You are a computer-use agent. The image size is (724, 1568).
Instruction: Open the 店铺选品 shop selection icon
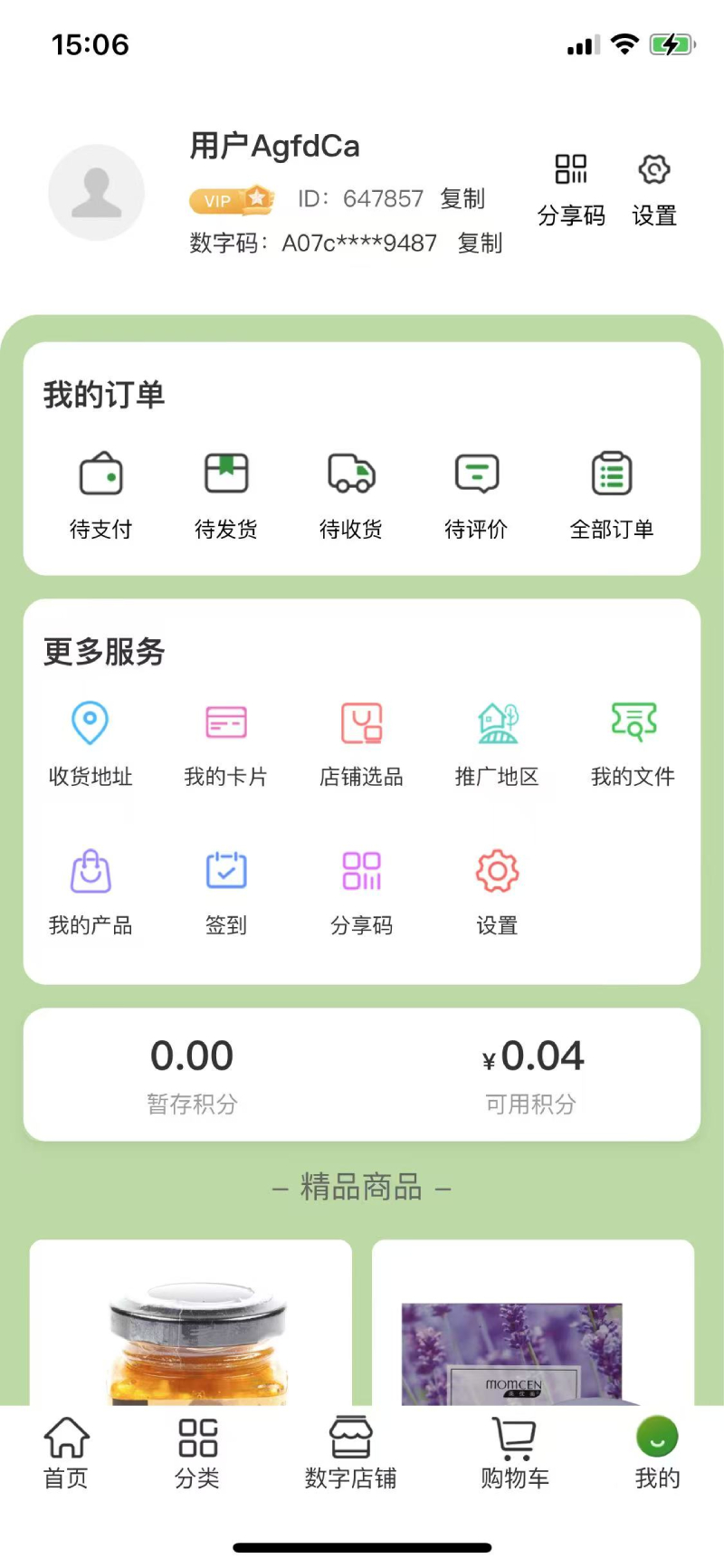(x=360, y=722)
